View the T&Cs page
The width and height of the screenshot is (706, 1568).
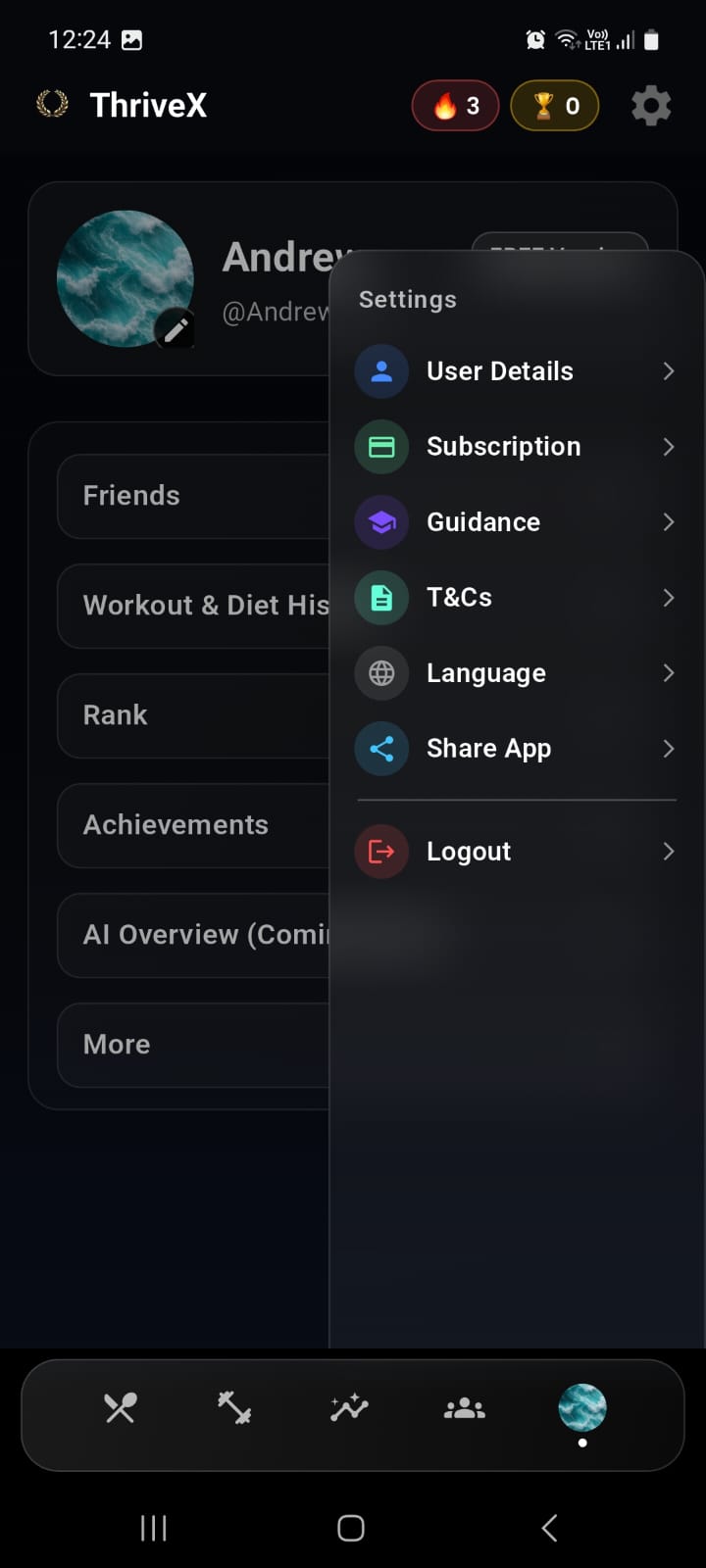(516, 598)
